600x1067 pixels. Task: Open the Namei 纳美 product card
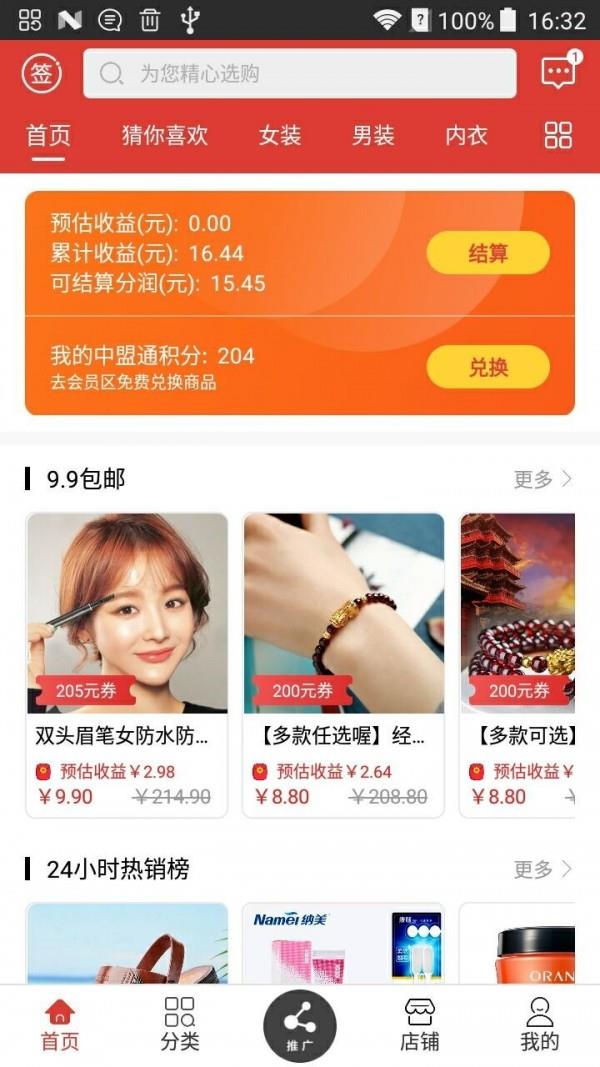coord(344,943)
